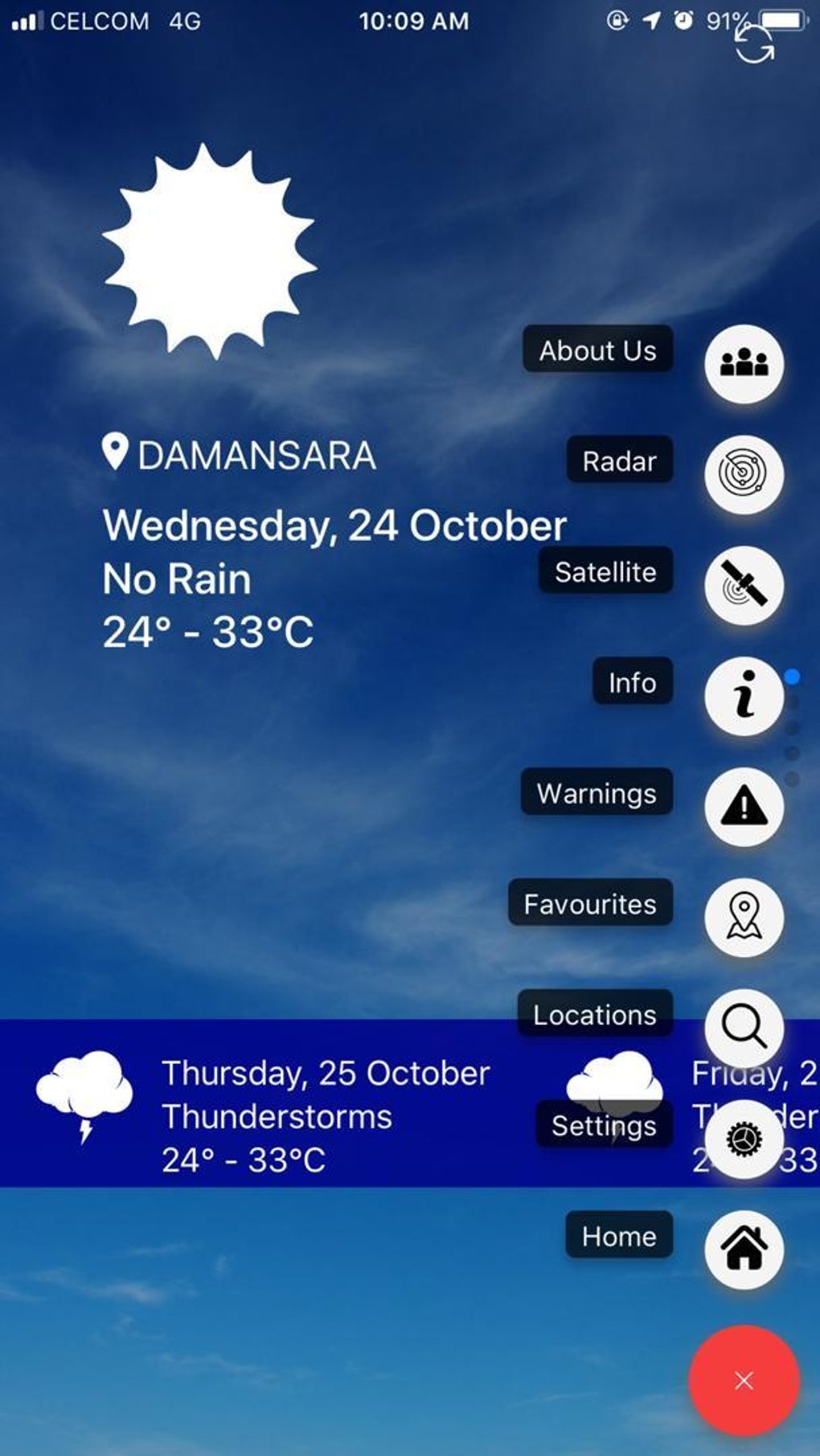This screenshot has width=820, height=1456.
Task: Tap the Info button
Action: pyautogui.click(x=744, y=695)
